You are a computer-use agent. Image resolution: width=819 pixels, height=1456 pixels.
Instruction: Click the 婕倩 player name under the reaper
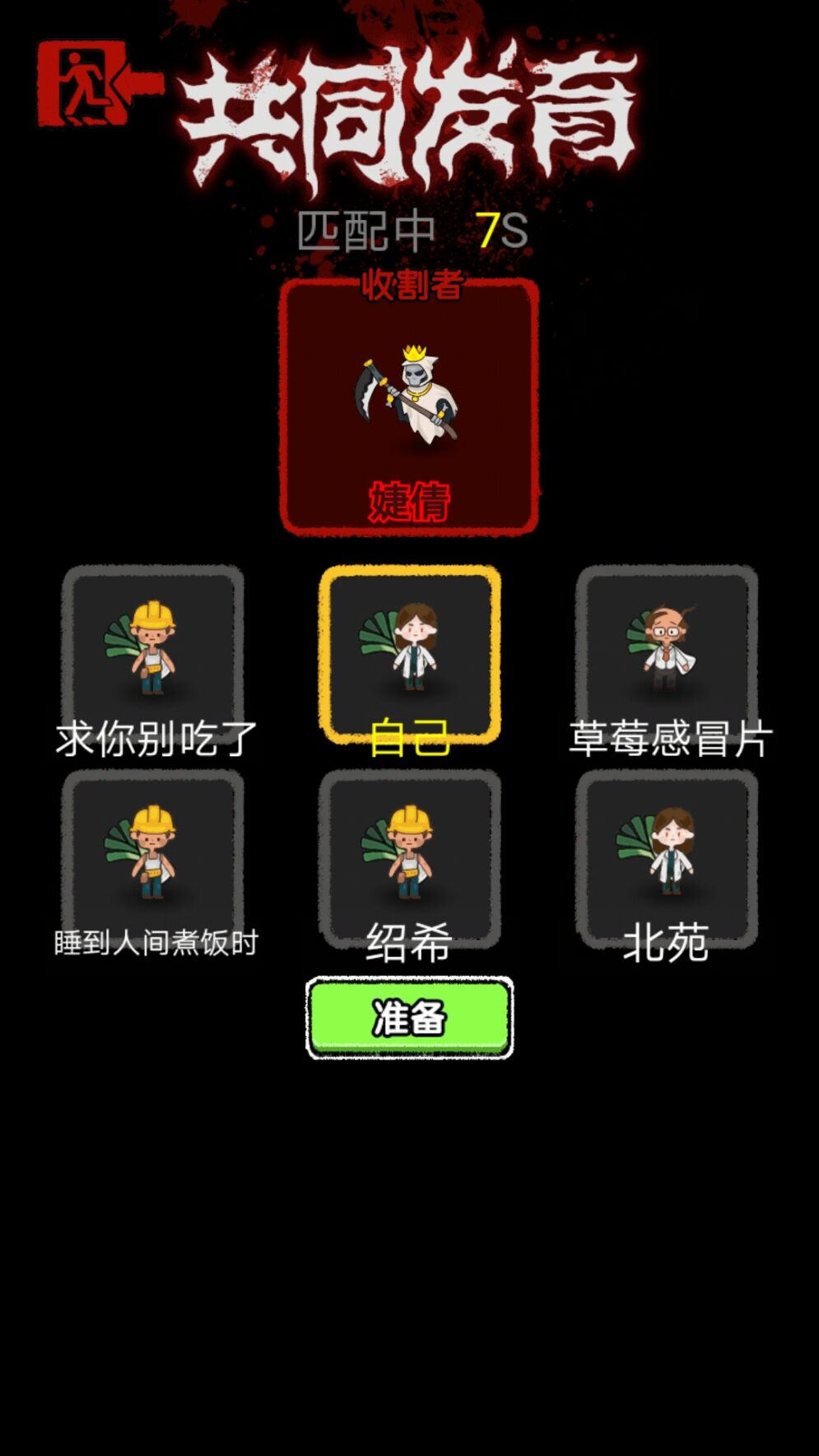coord(410,500)
